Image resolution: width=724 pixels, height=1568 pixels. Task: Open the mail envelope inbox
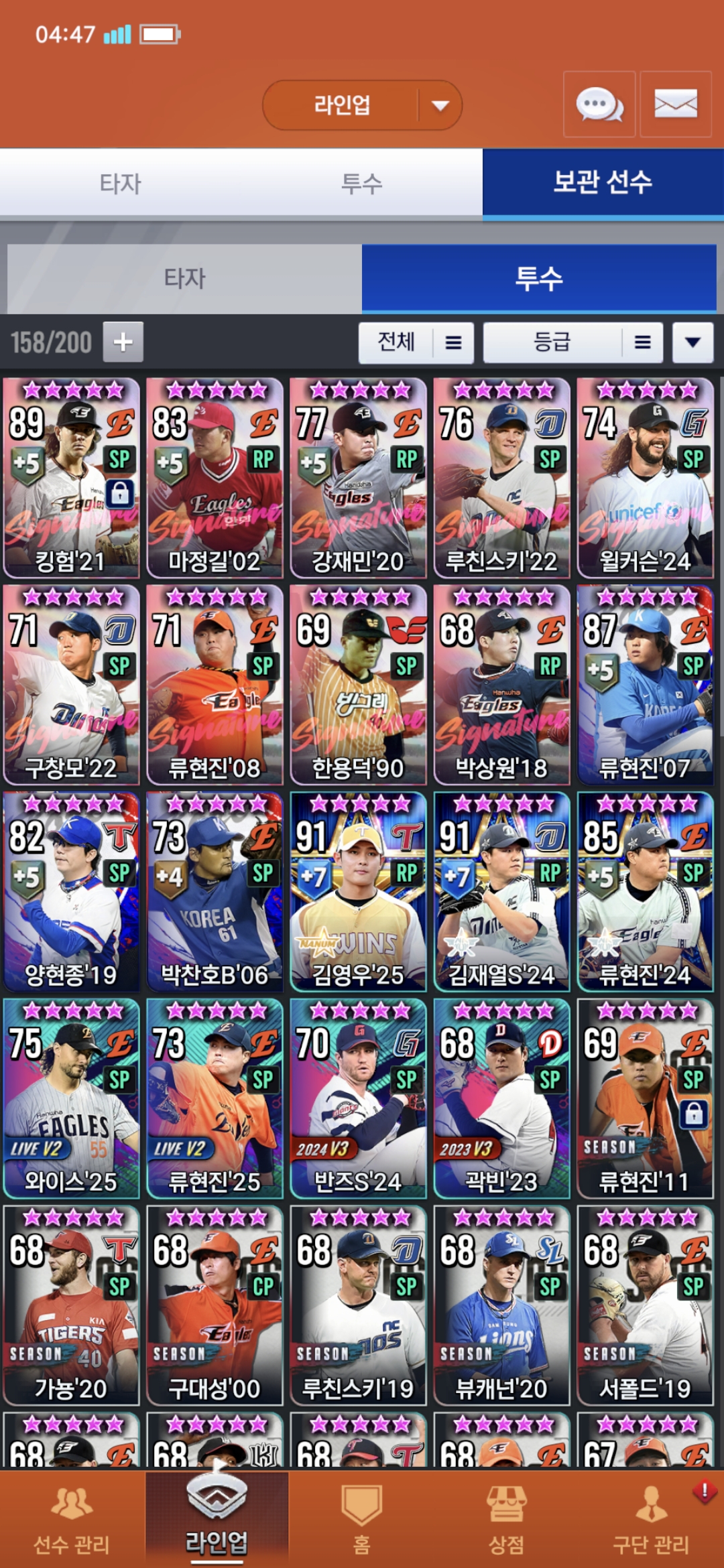675,105
